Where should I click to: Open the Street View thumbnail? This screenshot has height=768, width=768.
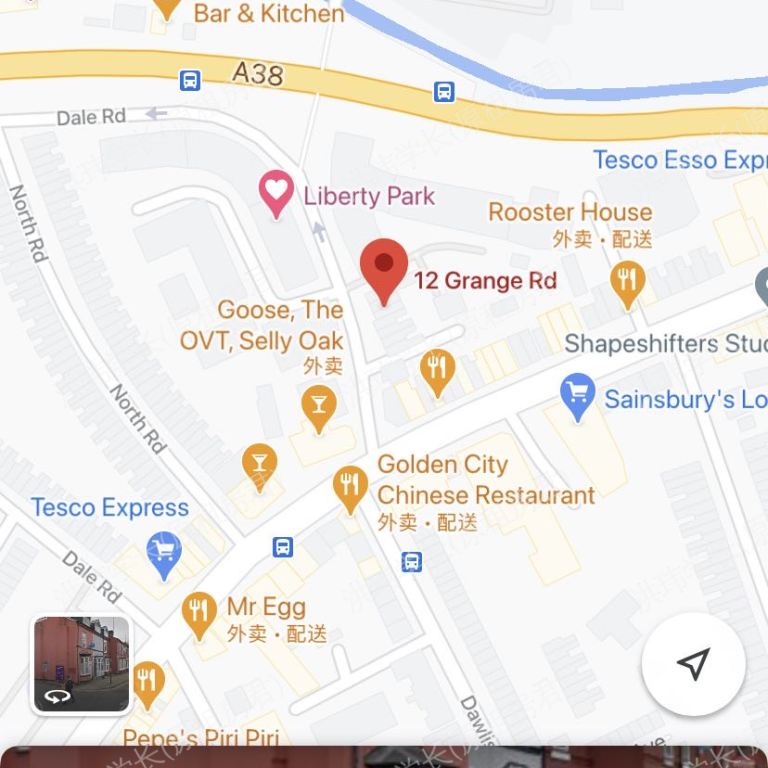tap(82, 664)
